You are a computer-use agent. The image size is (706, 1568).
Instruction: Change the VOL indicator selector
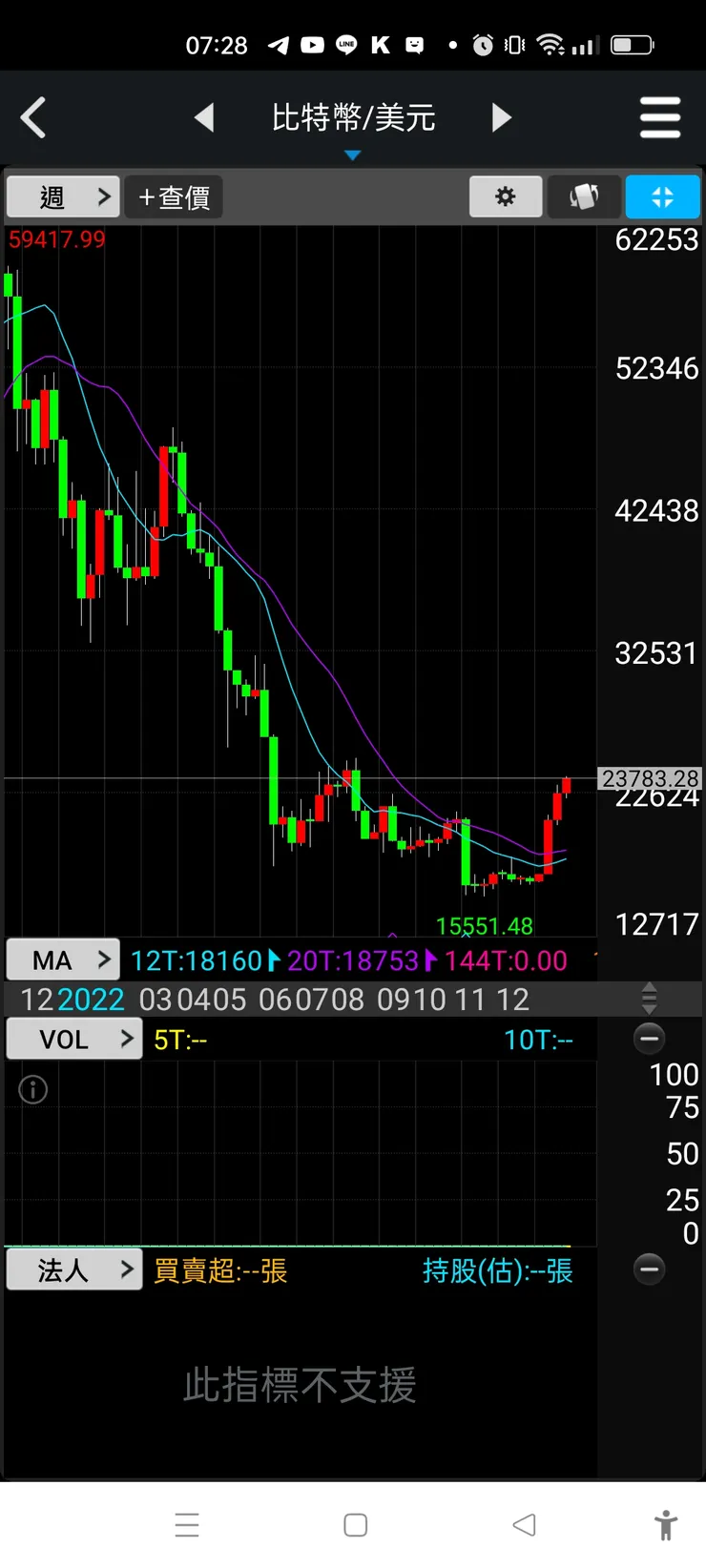point(74,1039)
